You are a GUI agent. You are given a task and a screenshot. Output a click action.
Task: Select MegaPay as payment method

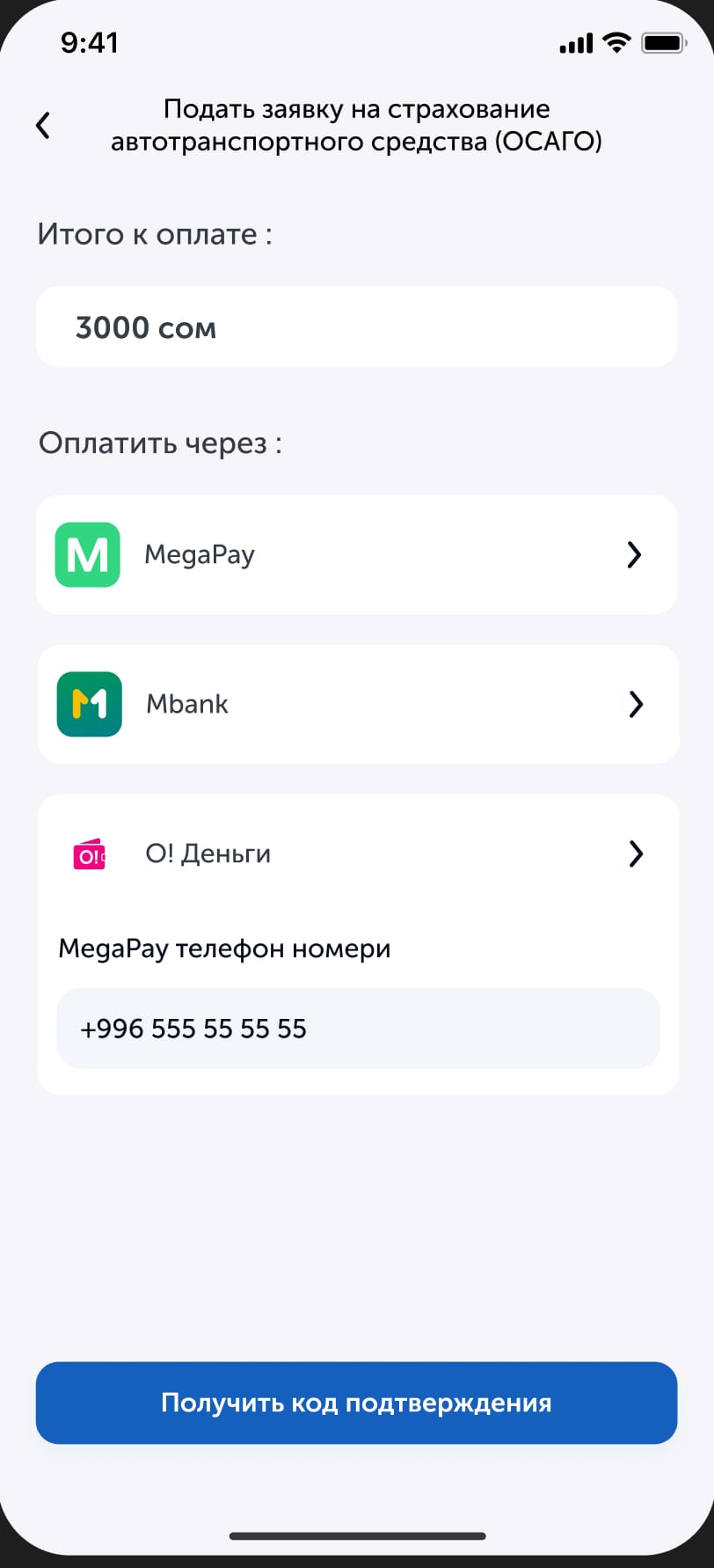(x=356, y=554)
